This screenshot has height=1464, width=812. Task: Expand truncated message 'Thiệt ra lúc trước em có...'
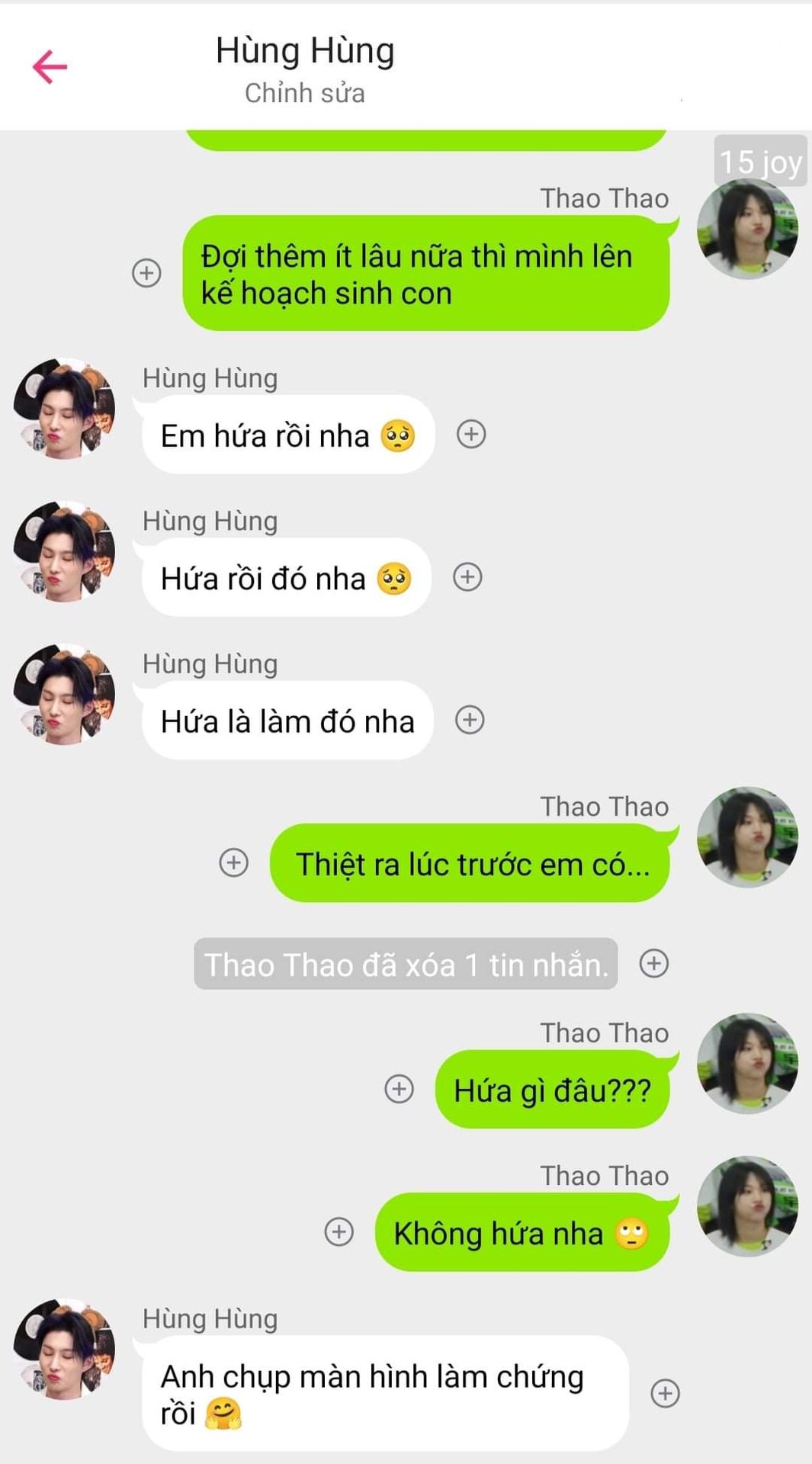(471, 864)
